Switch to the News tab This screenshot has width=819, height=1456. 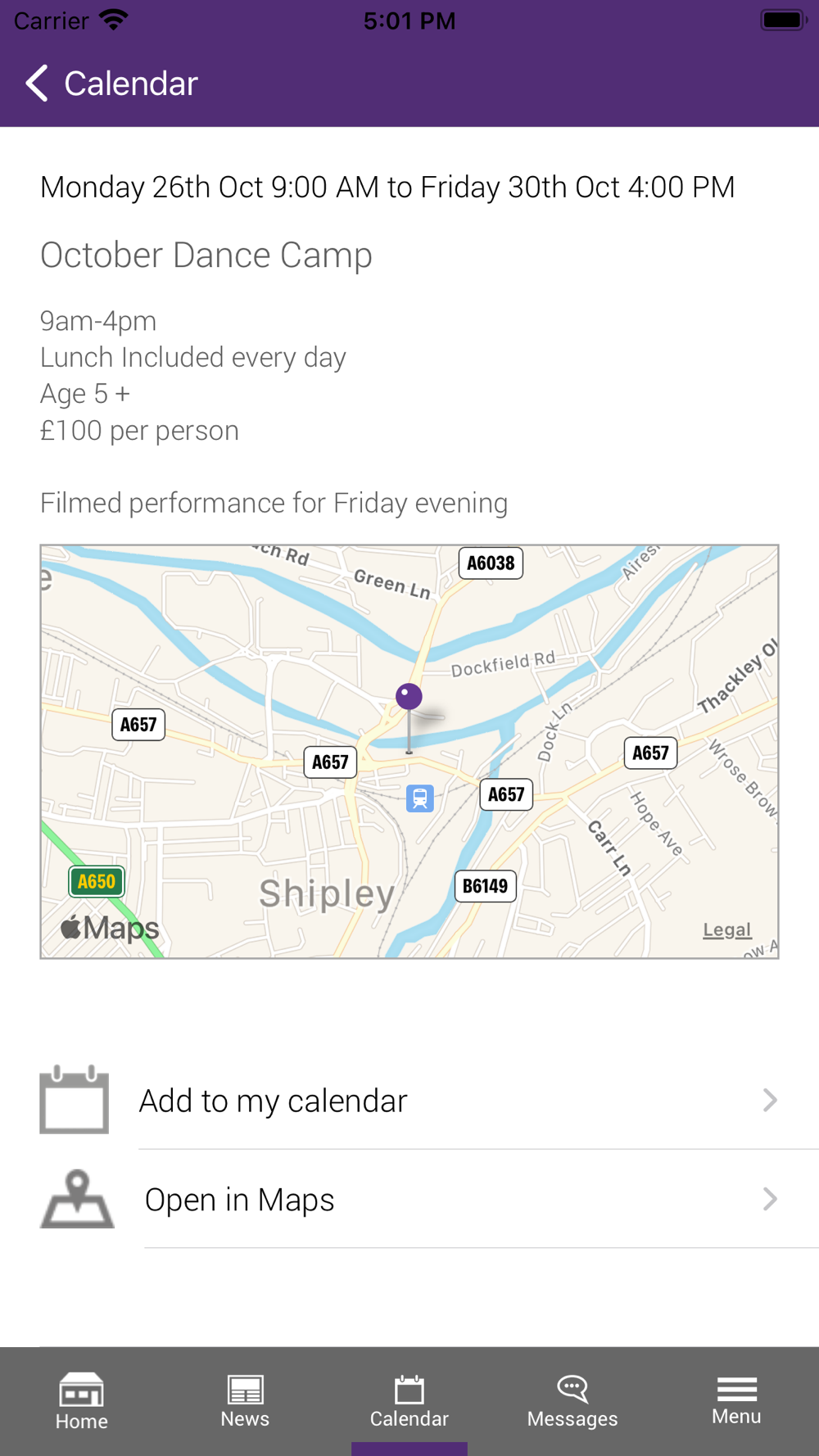point(245,1401)
